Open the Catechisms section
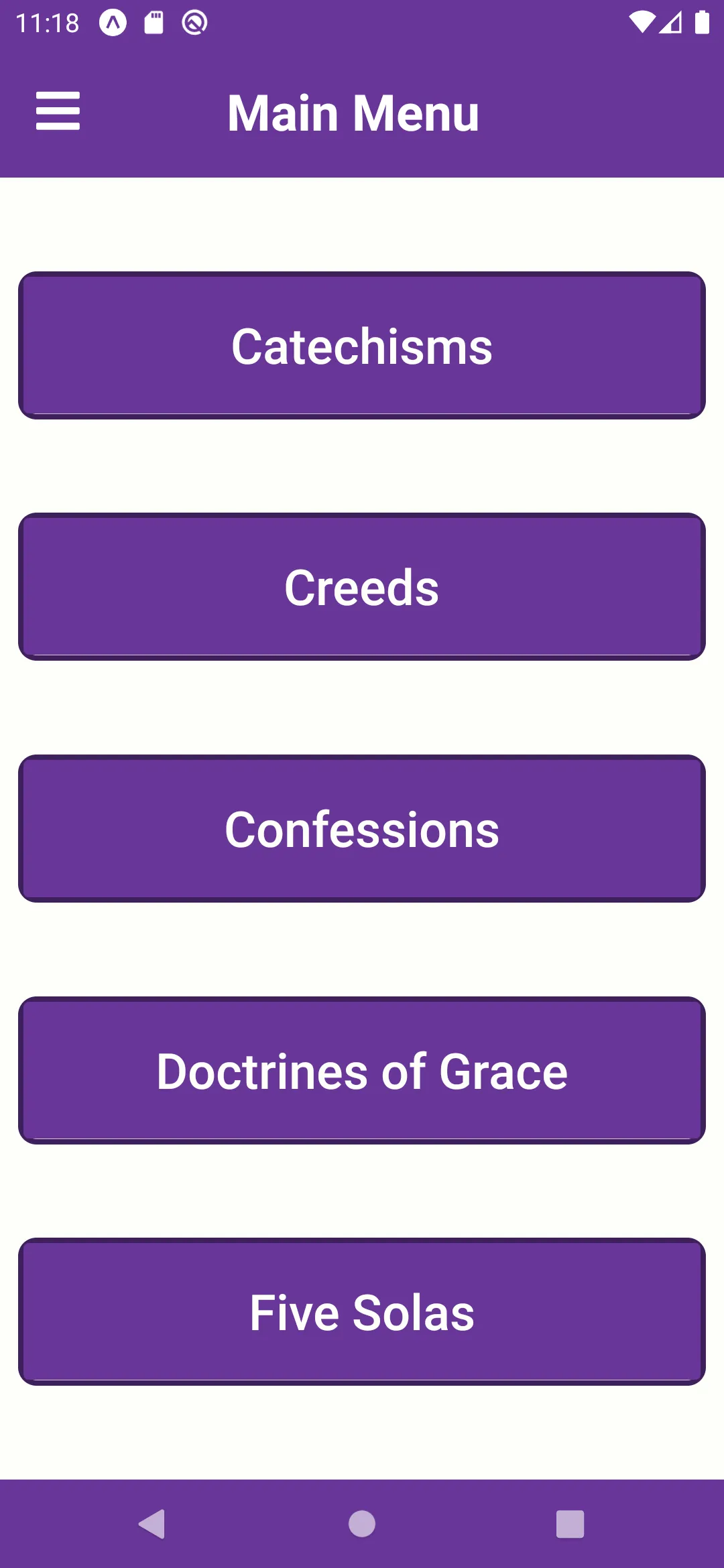The height and width of the screenshot is (1568, 724). pos(362,346)
